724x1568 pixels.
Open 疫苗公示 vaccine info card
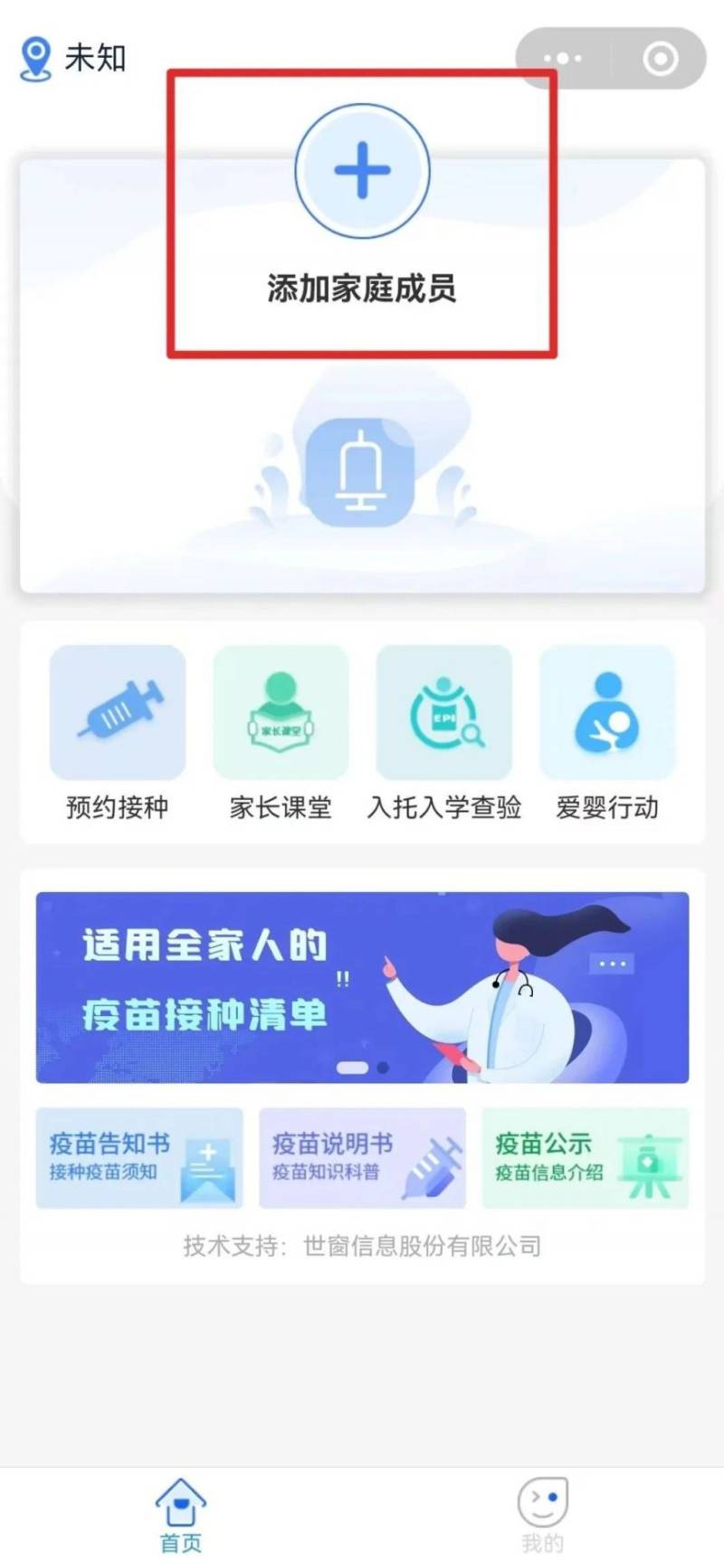585,1157
